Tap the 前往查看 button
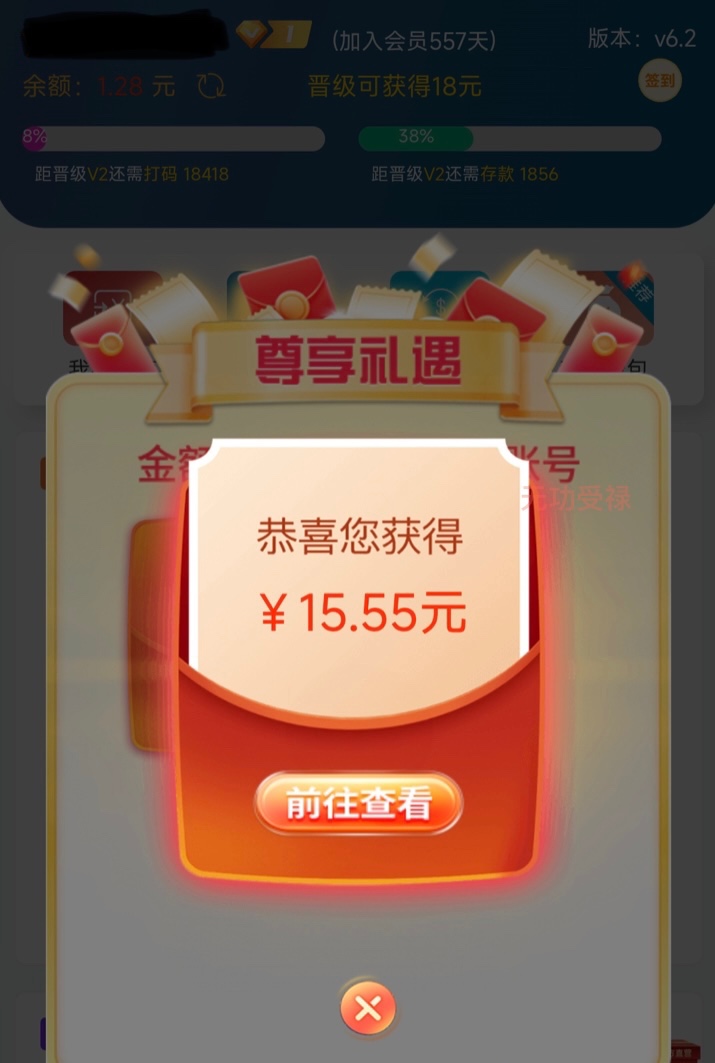 pos(358,804)
